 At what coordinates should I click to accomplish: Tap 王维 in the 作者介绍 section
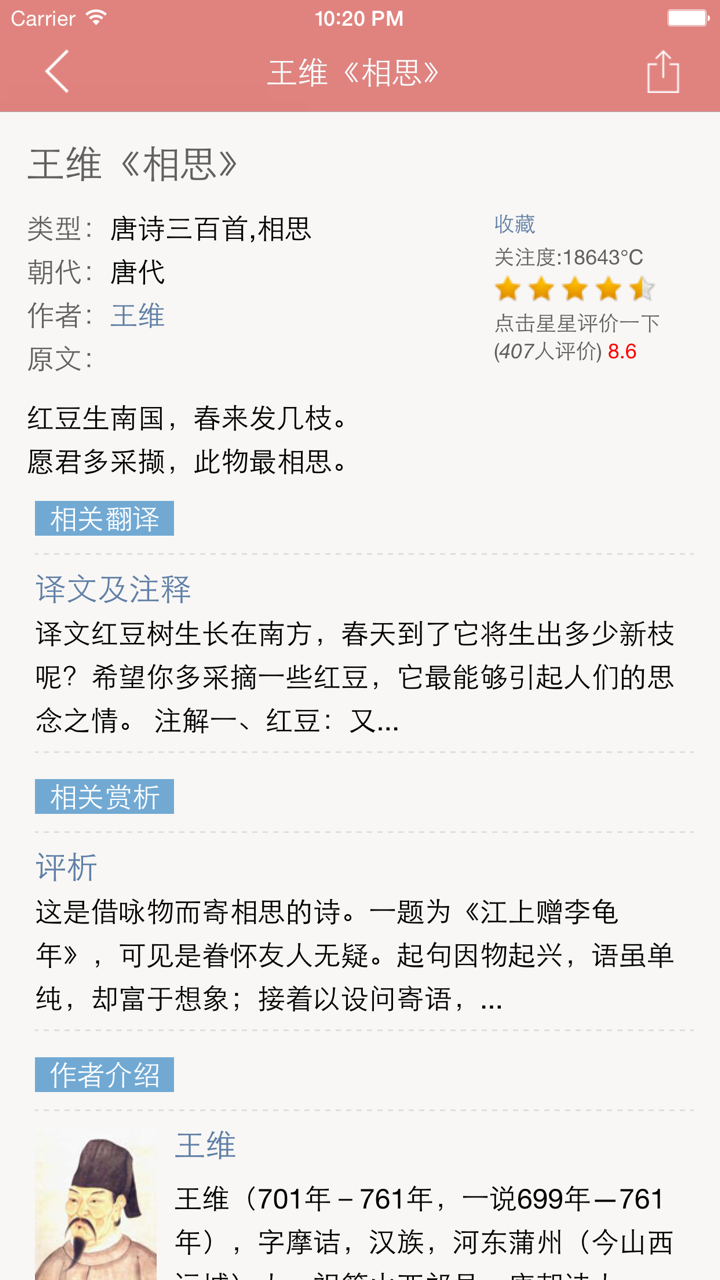tap(207, 1147)
